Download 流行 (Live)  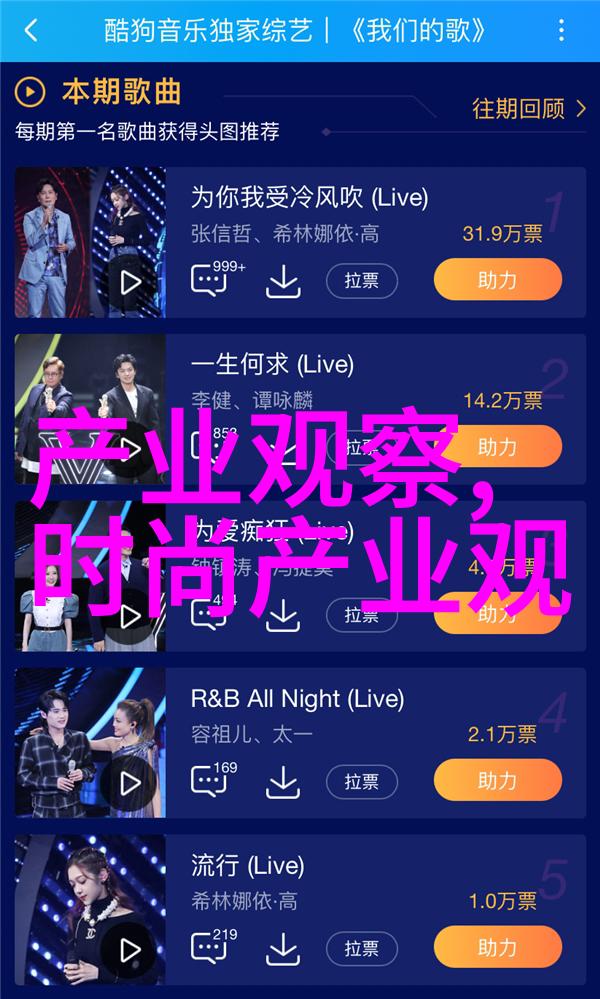coord(283,949)
